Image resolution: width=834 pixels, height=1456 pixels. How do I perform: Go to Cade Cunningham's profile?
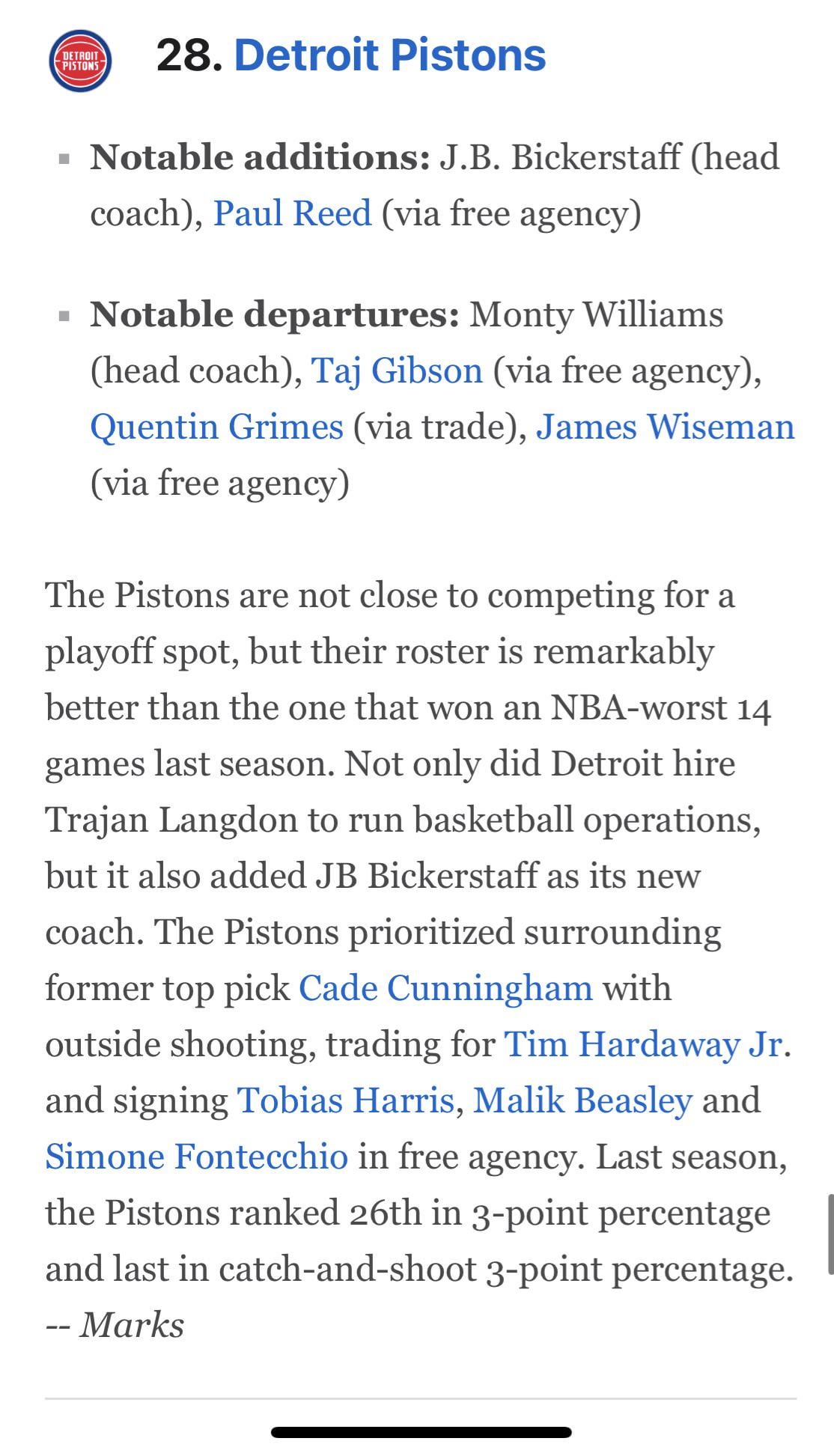445,988
